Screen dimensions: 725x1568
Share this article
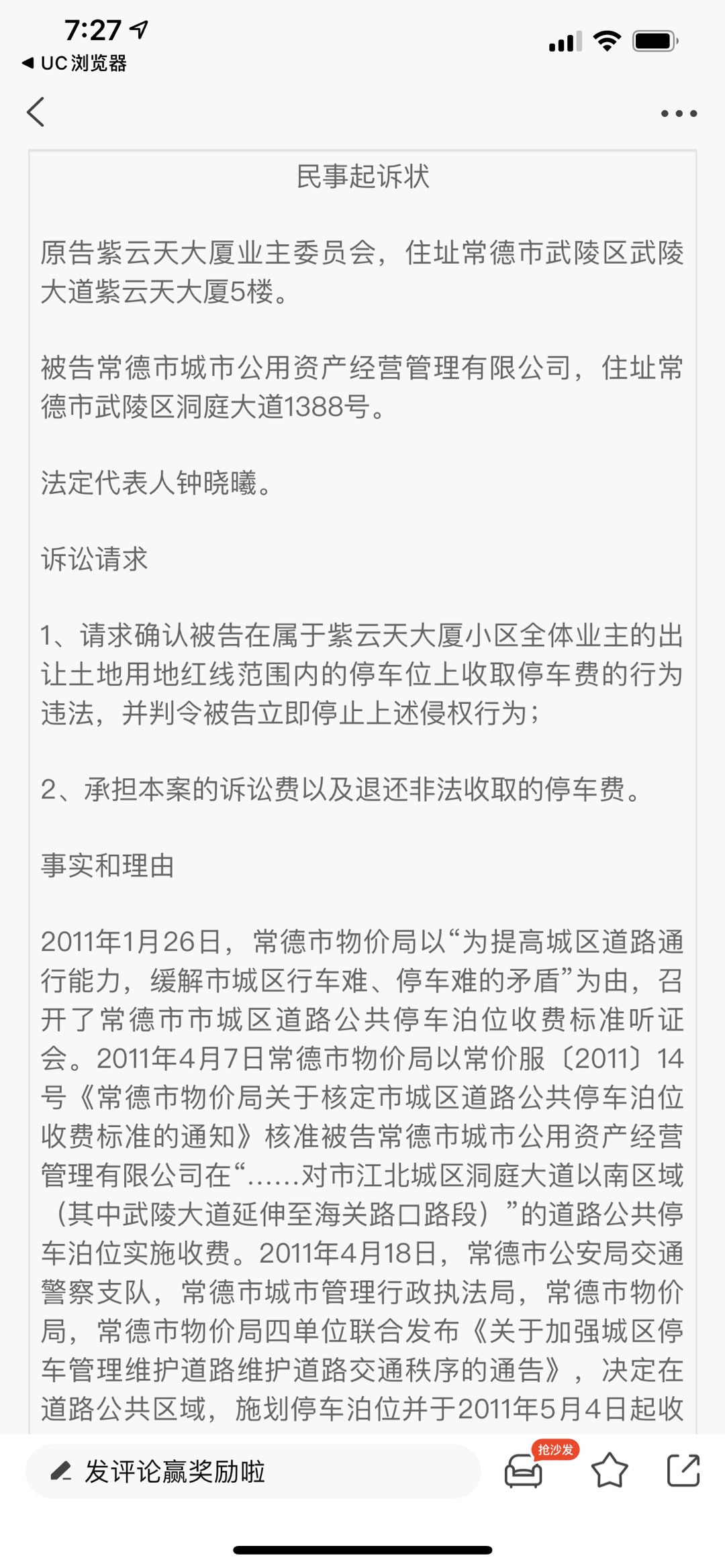(x=683, y=1471)
